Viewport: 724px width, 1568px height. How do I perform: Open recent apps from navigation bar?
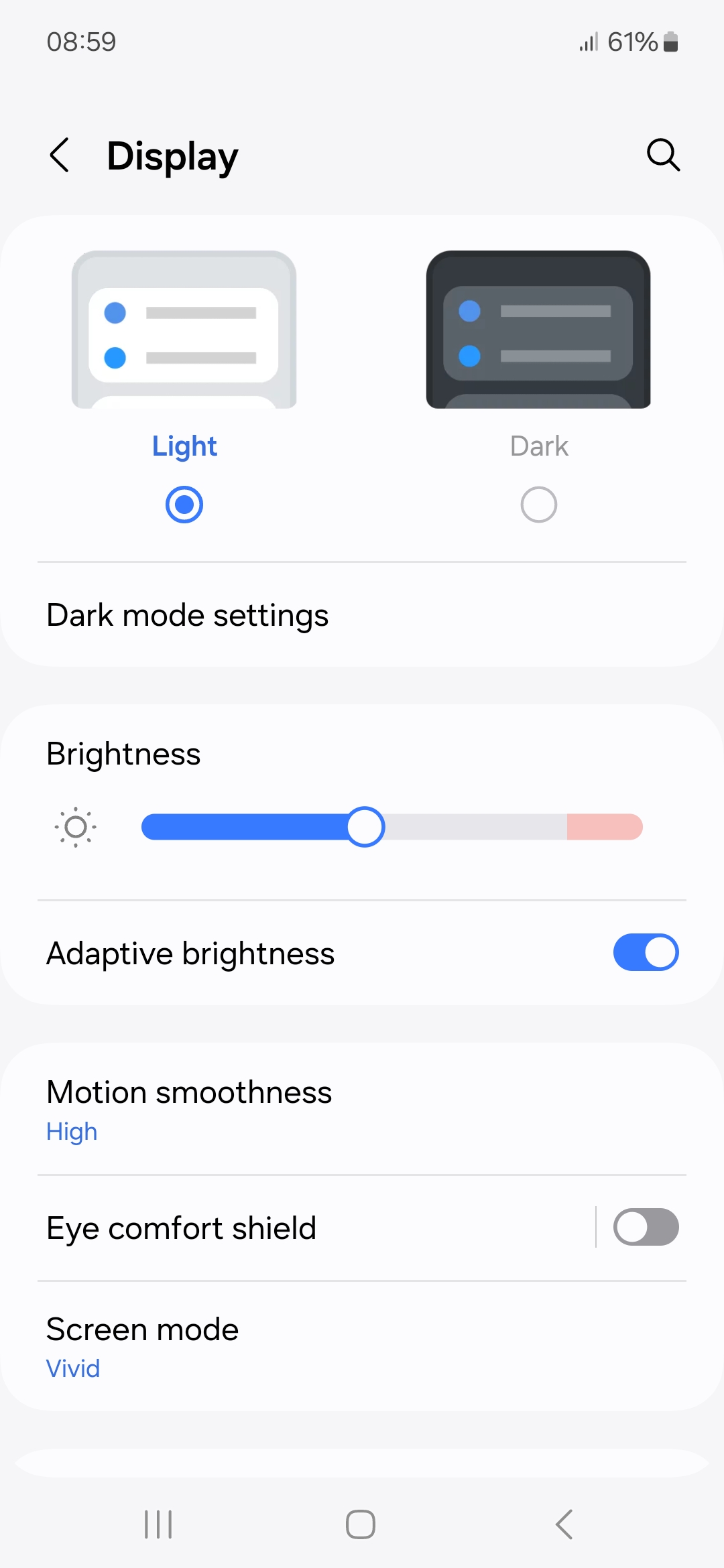click(x=159, y=1524)
